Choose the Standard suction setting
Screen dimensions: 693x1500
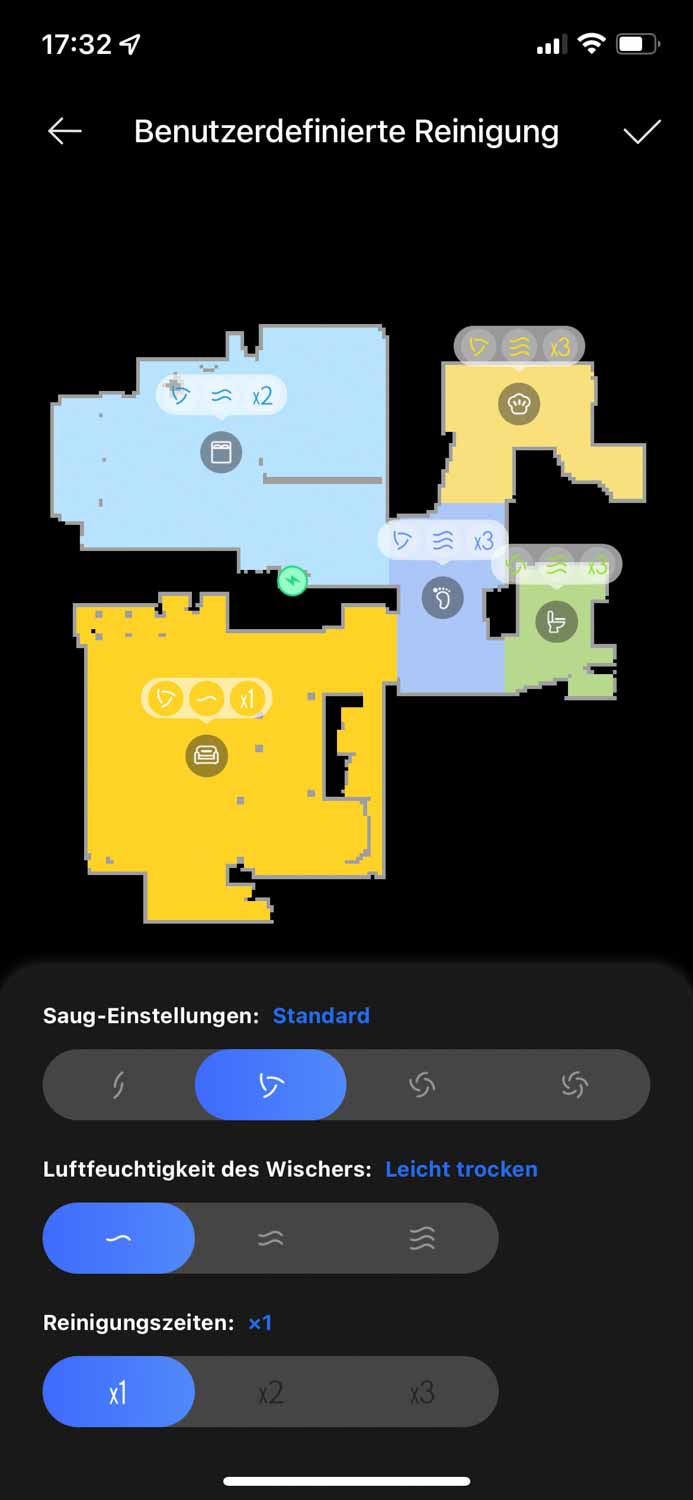point(270,1085)
